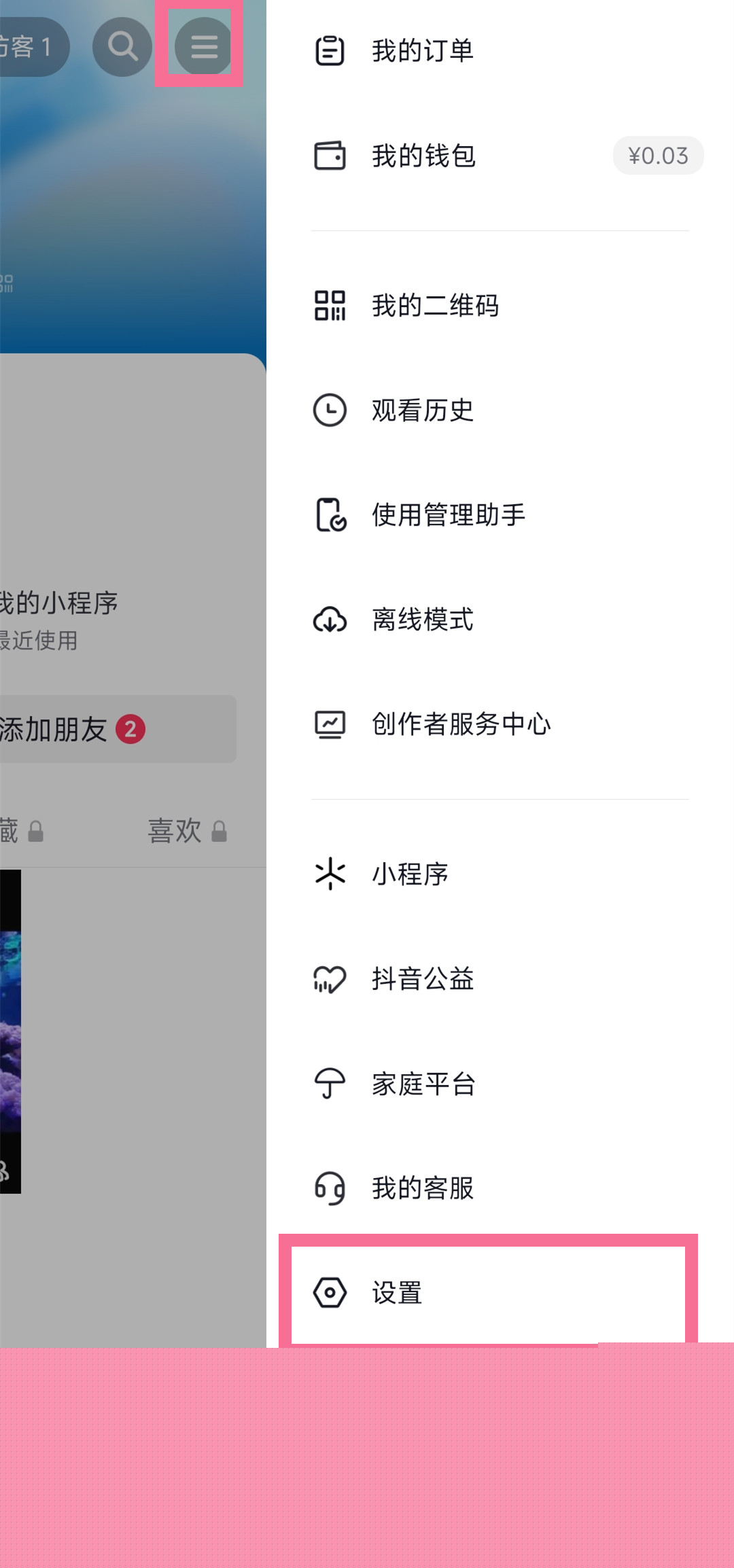Screen dimensions: 734x1568
Task: View 观看历史 watch history
Action: tap(500, 410)
